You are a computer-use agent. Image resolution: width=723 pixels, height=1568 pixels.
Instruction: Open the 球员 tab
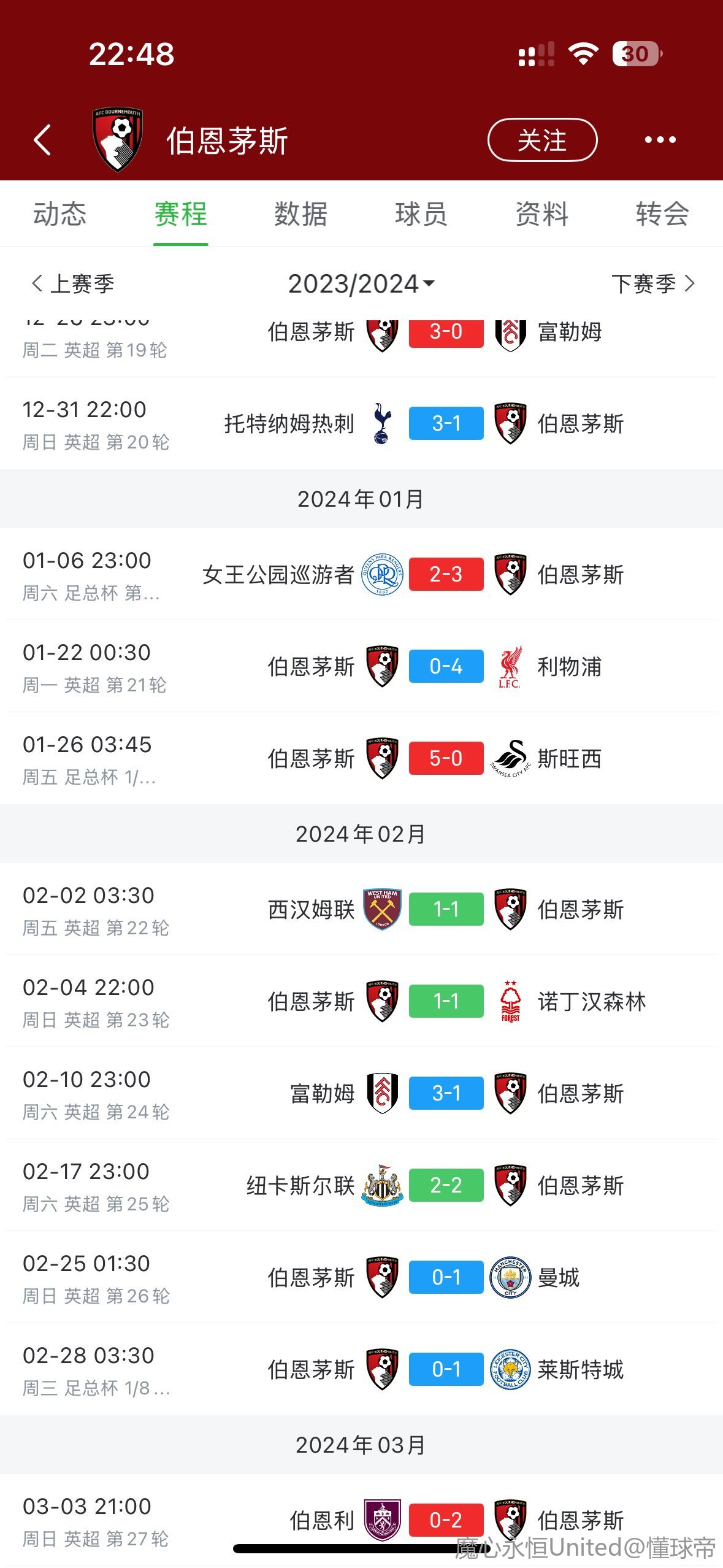pos(421,214)
